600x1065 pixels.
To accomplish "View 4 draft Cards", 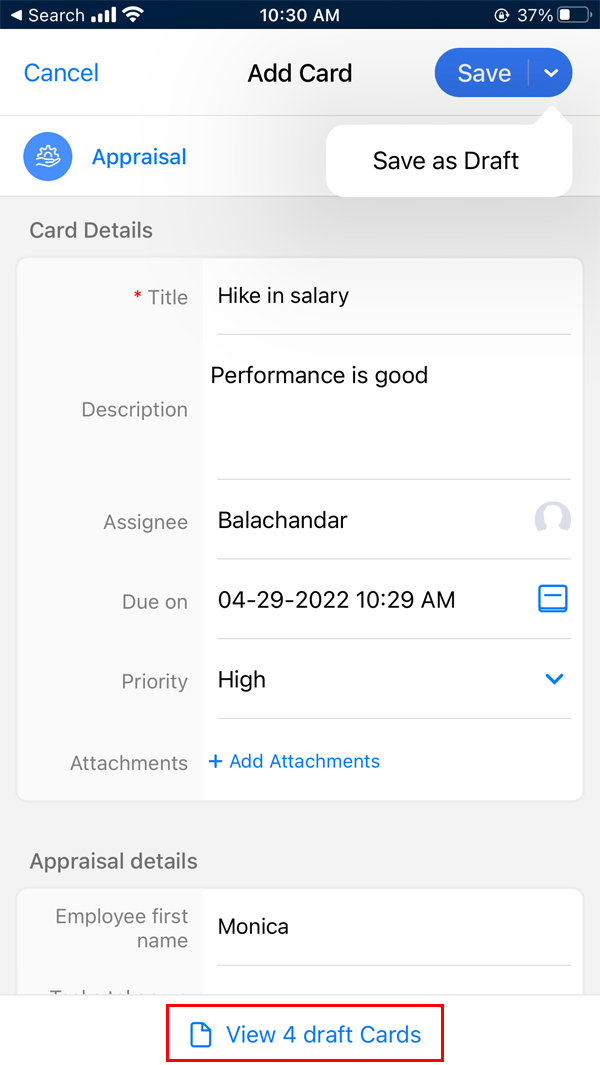I will point(305,1035).
